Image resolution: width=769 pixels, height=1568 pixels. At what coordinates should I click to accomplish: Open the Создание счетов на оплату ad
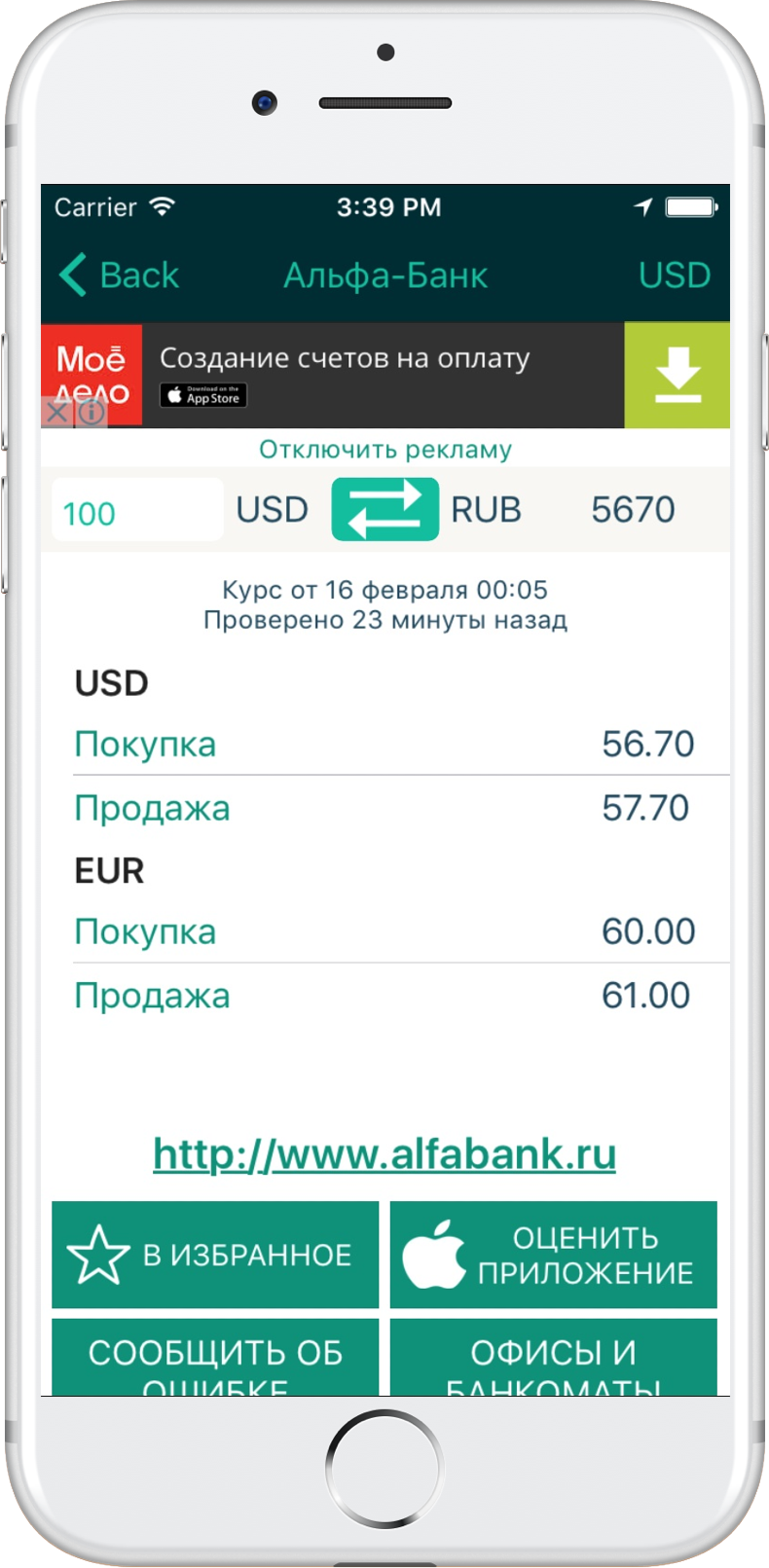coord(345,358)
